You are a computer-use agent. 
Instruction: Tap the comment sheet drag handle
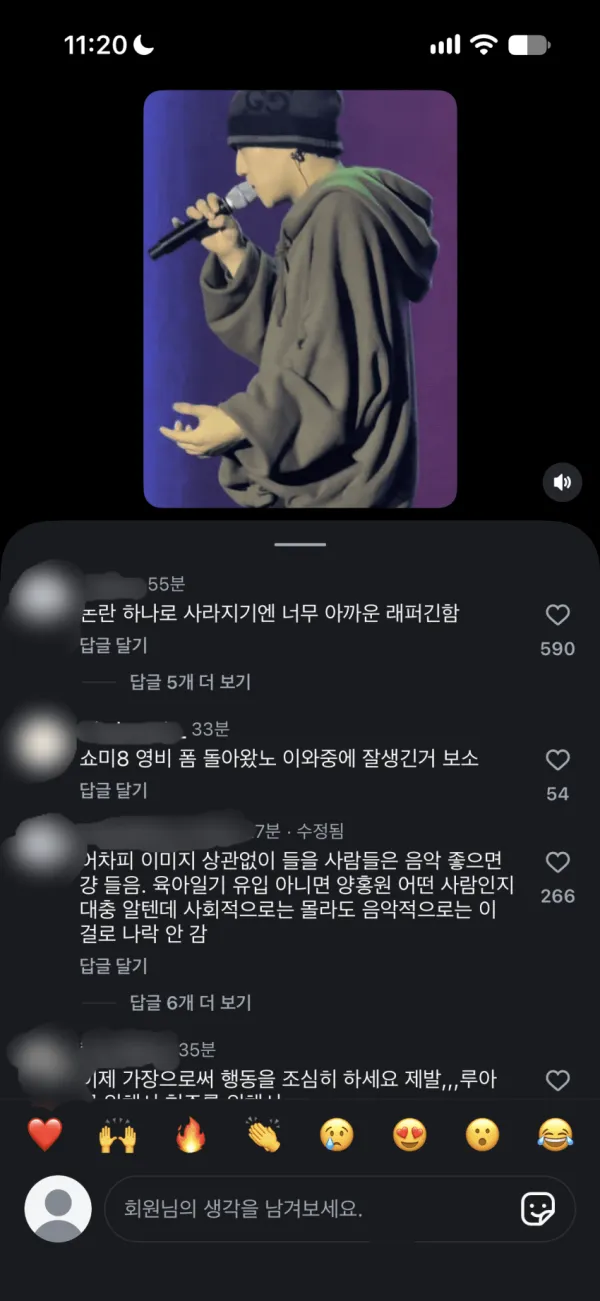click(x=300, y=544)
